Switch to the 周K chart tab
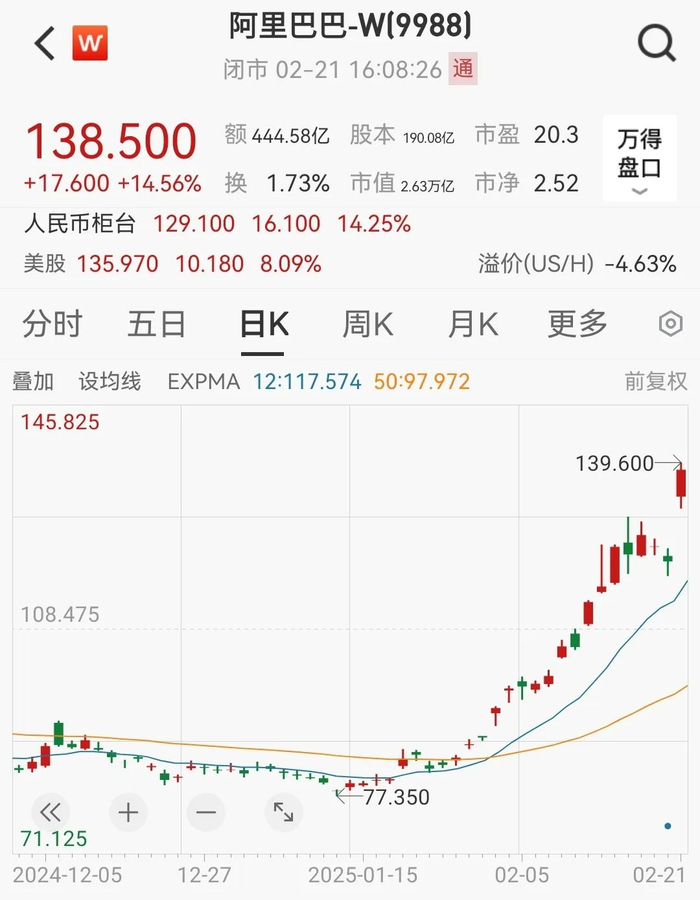The width and height of the screenshot is (700, 900). click(368, 324)
